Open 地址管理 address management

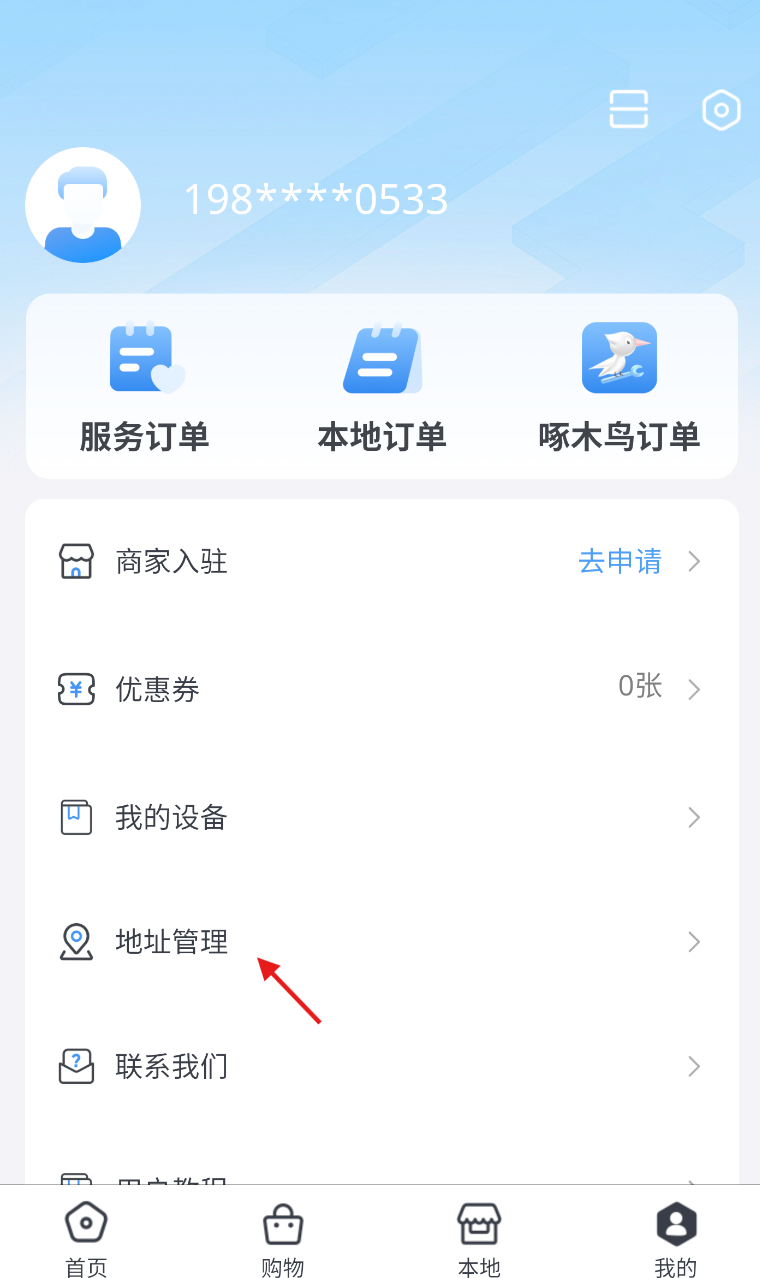[x=380, y=942]
